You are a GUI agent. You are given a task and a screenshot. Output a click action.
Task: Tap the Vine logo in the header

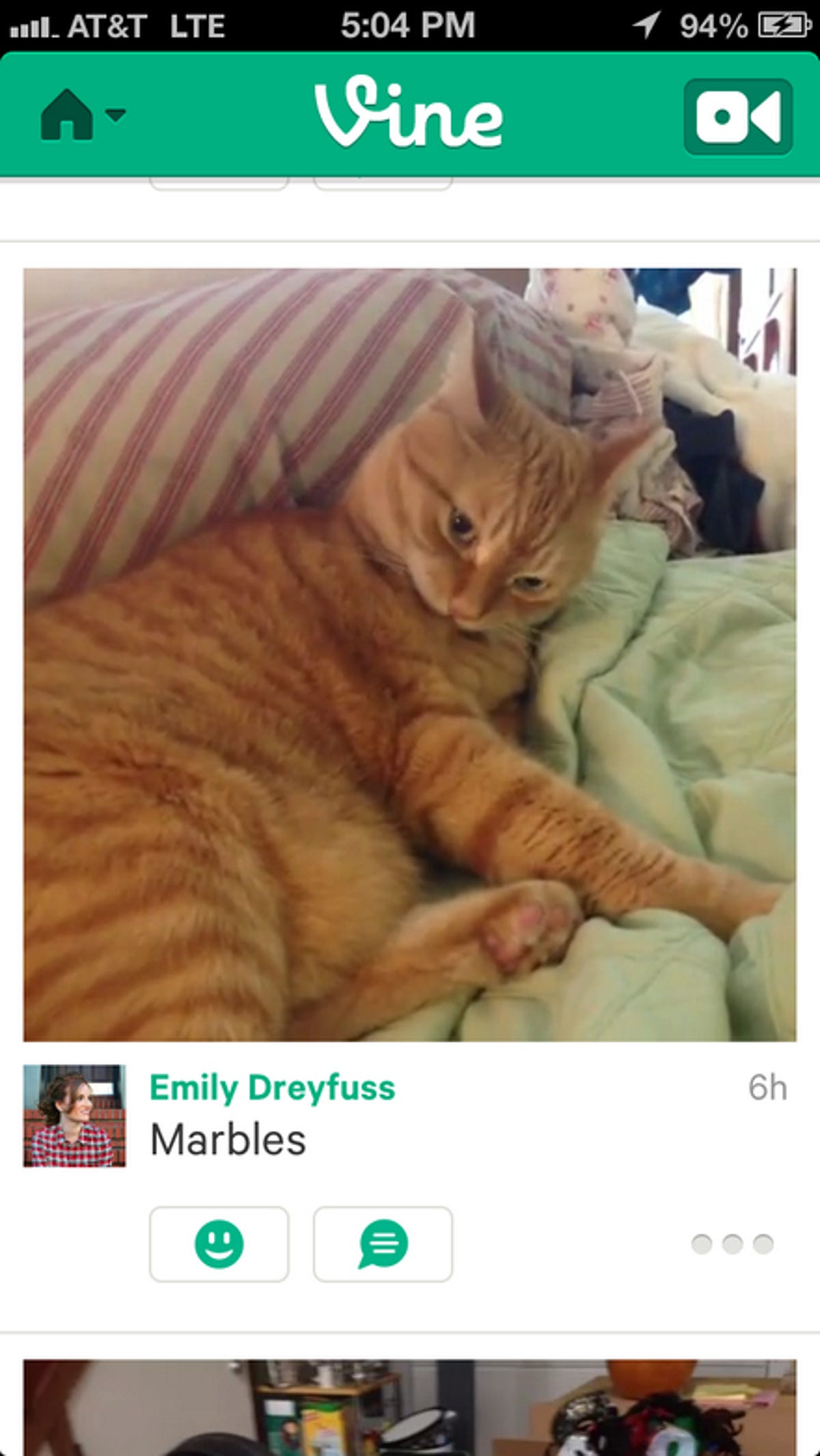click(x=410, y=115)
